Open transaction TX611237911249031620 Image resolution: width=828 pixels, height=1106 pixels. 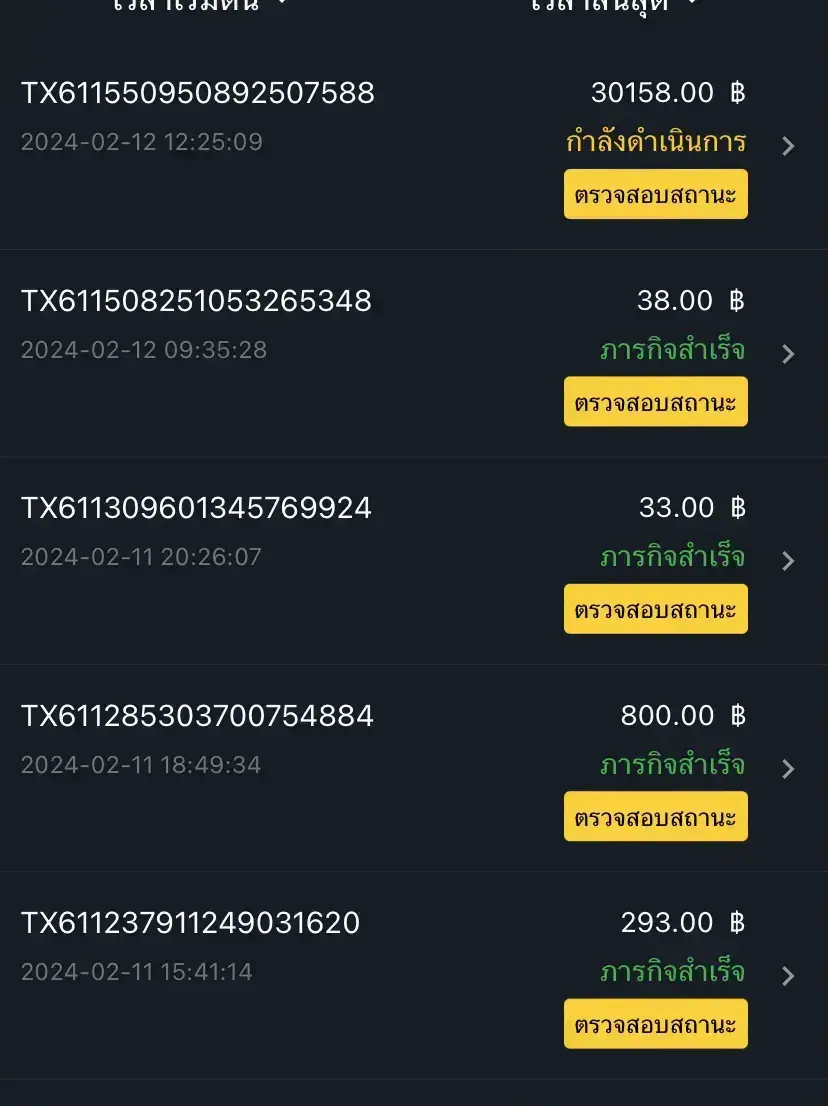pyautogui.click(x=788, y=976)
